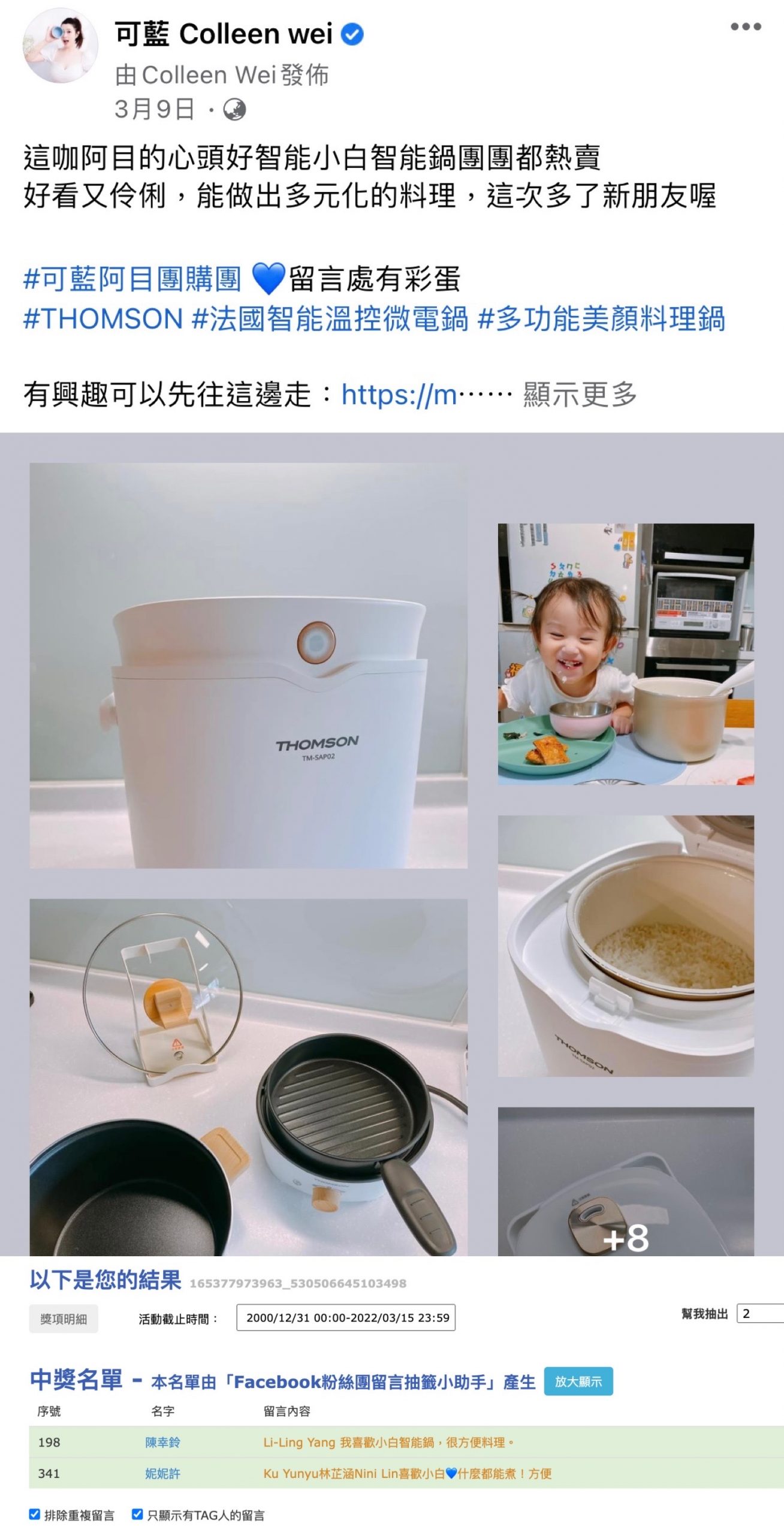Uncheck the 排除重複留言 checkbox
Image resolution: width=784 pixels, height=1535 pixels.
coord(35,1514)
